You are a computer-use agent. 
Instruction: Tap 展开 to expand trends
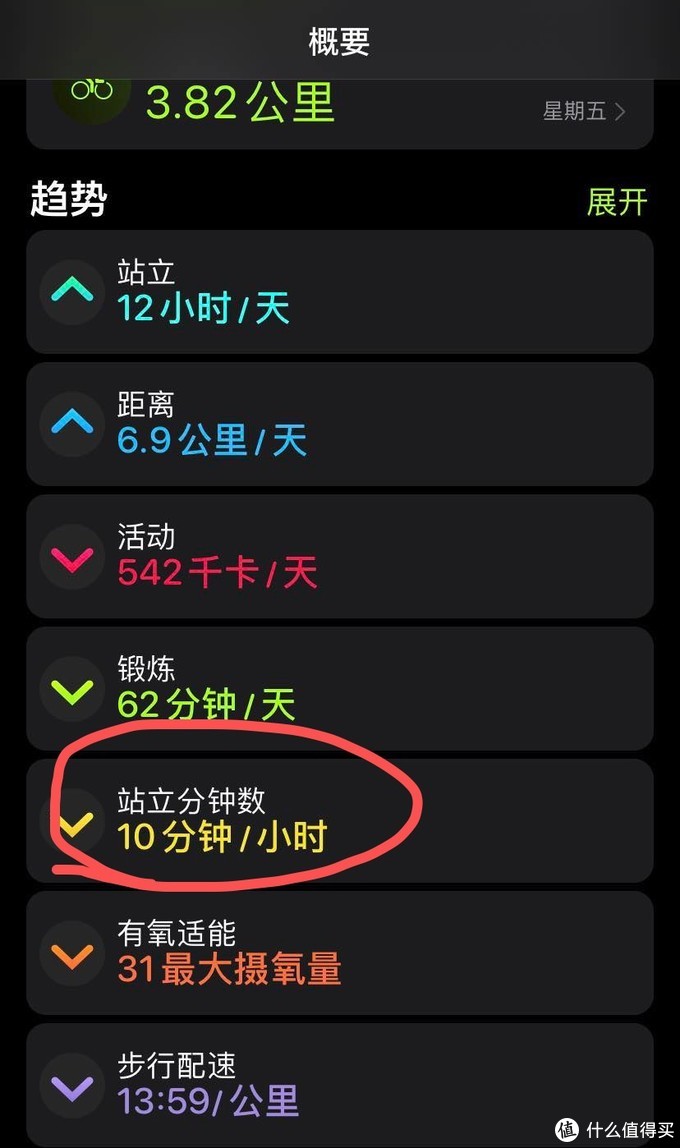click(616, 202)
